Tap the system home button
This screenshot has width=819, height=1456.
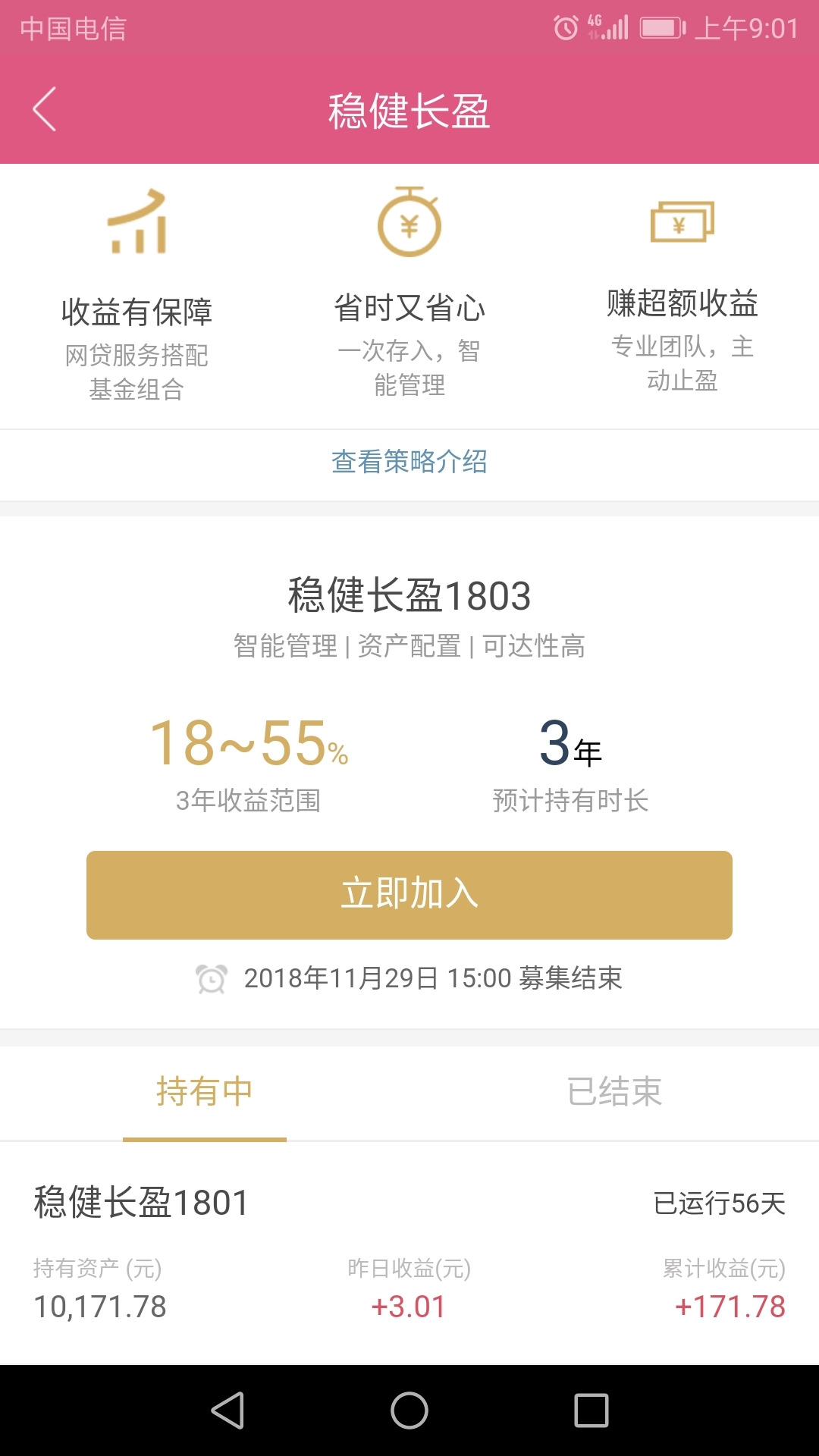click(409, 1410)
